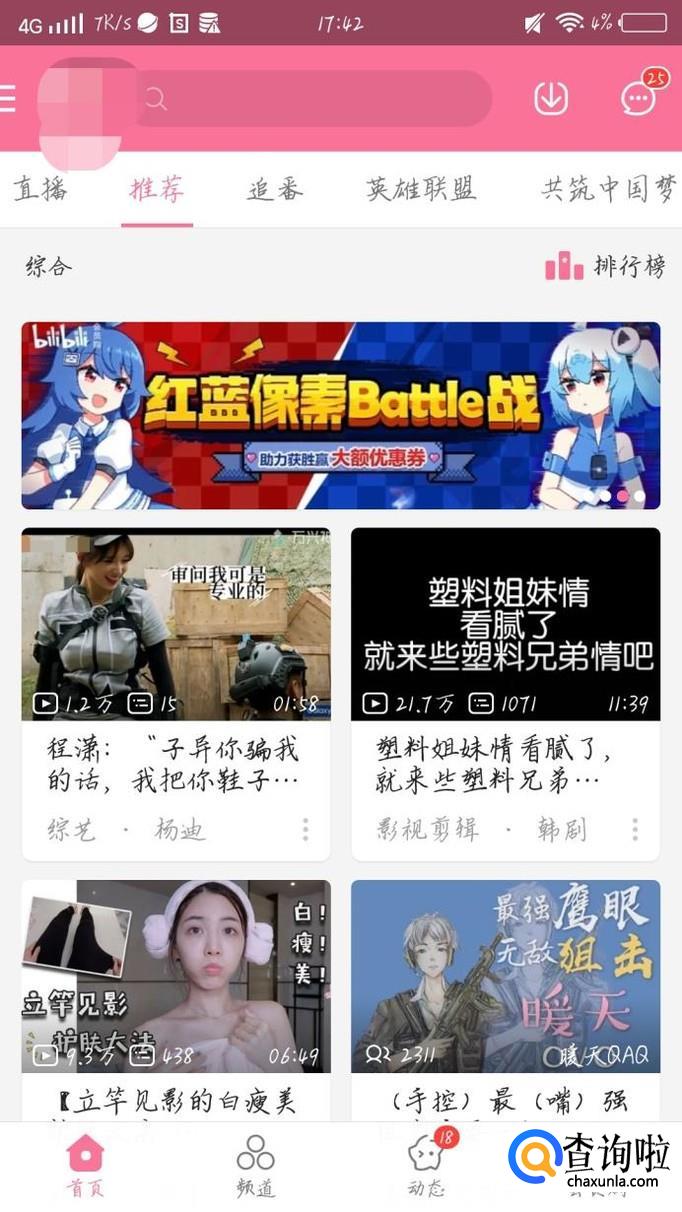This screenshot has width=682, height=1212.
Task: Switch to the 直播 tab
Action: click(x=41, y=189)
